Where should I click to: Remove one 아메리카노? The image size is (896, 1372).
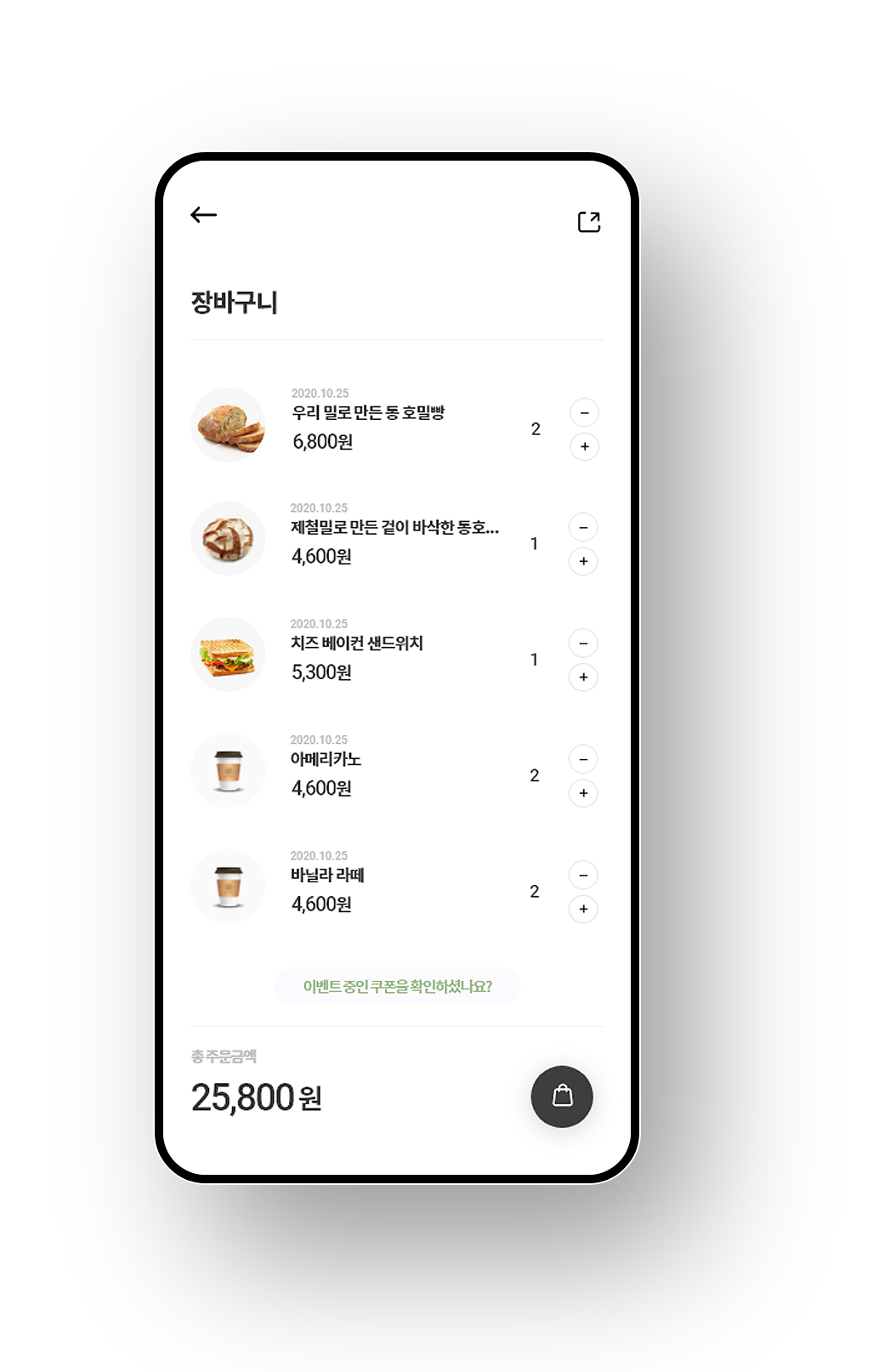583,759
